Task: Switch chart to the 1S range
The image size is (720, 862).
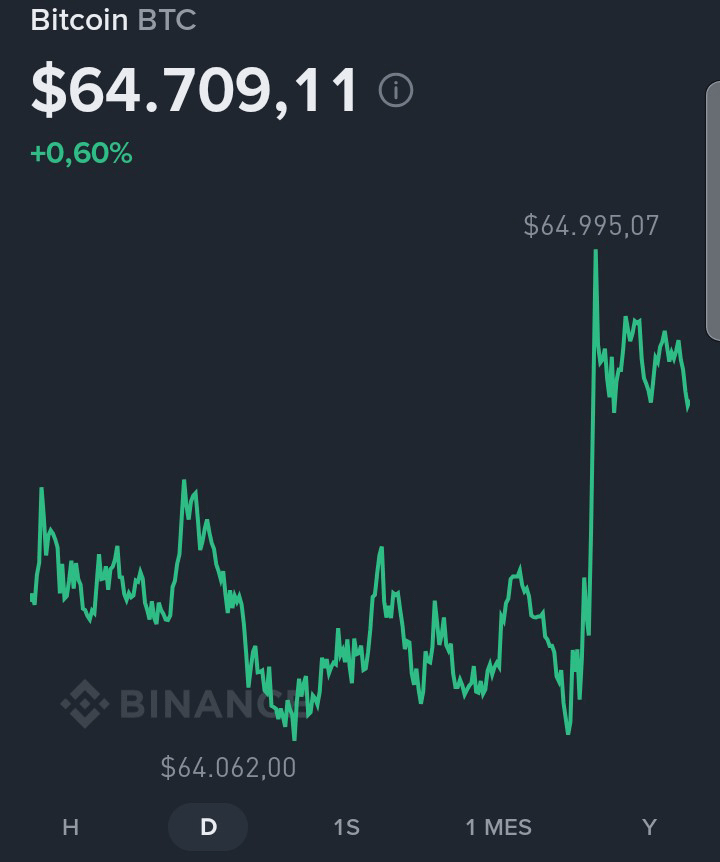Action: pos(346,827)
